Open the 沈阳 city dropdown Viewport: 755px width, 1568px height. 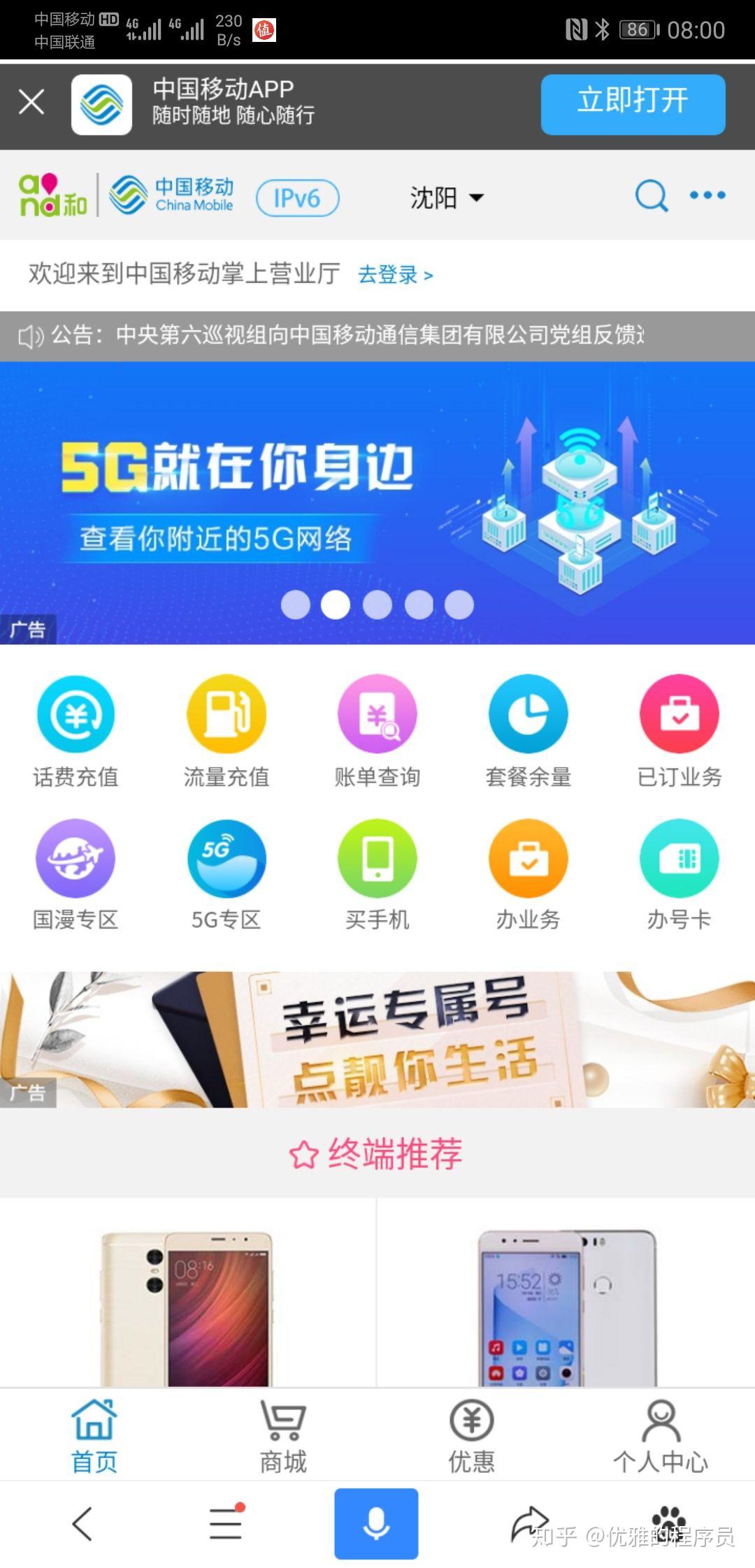pos(446,198)
